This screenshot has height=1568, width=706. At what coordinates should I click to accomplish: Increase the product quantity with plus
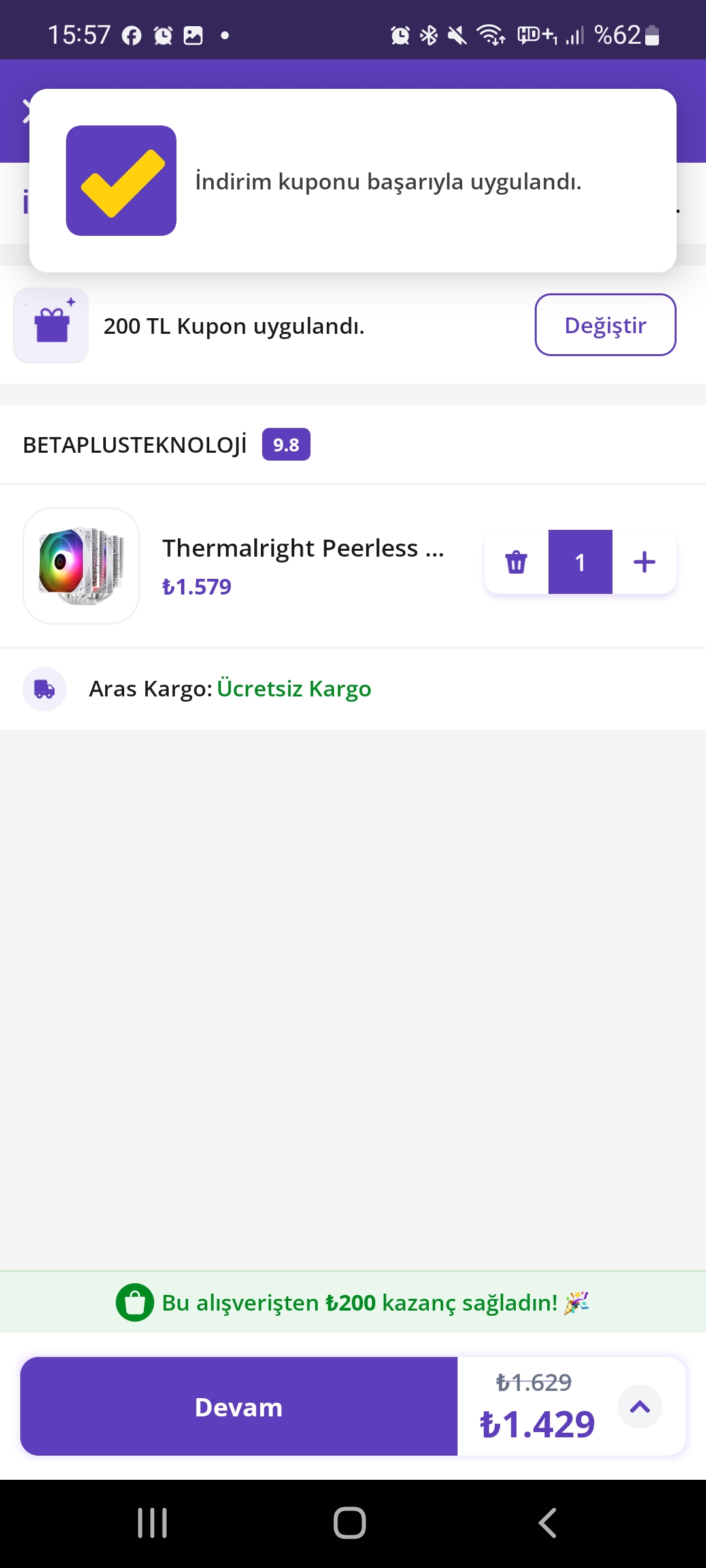pyautogui.click(x=644, y=562)
